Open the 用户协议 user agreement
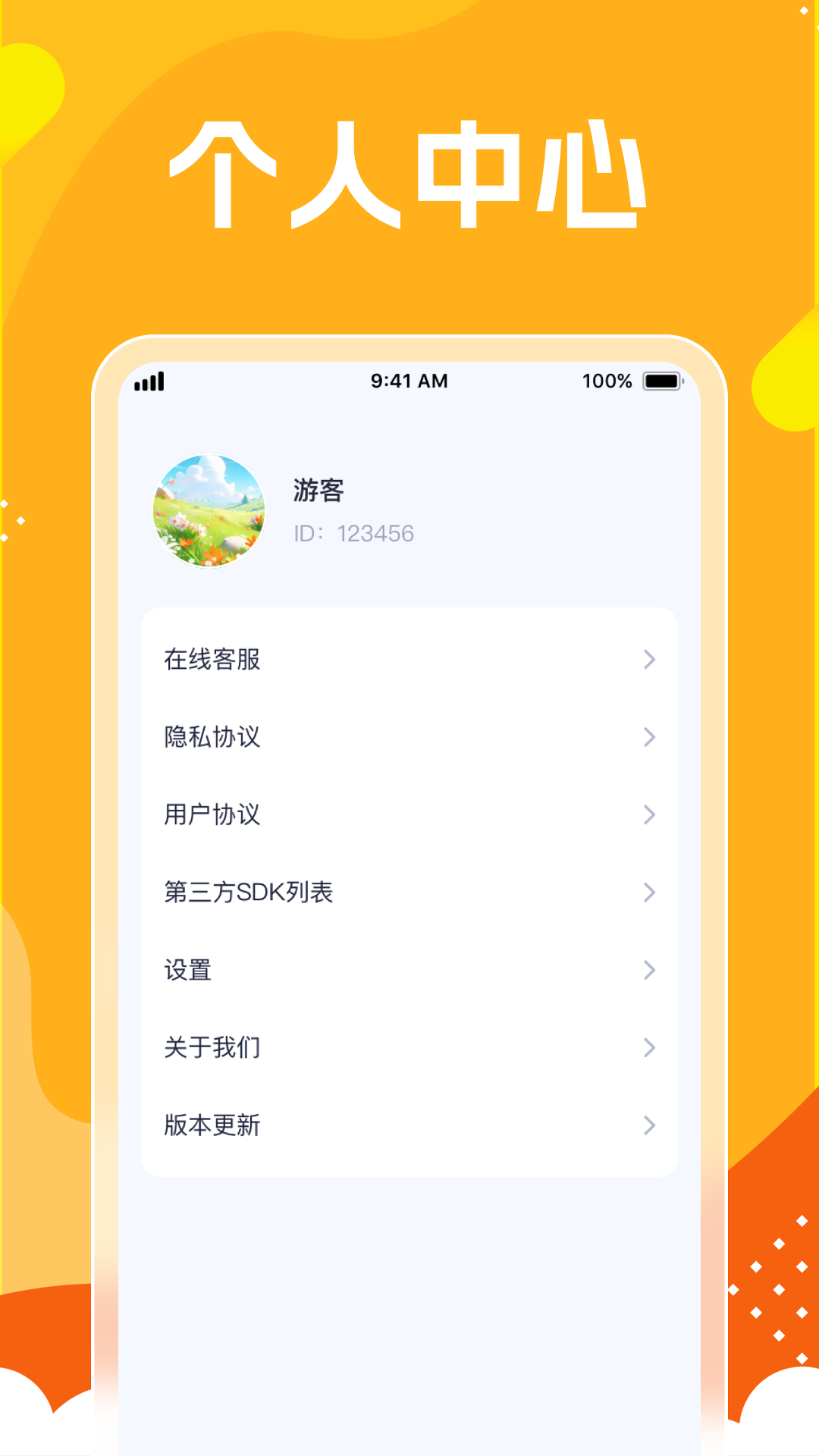Image resolution: width=819 pixels, height=1456 pixels. pyautogui.click(x=211, y=815)
